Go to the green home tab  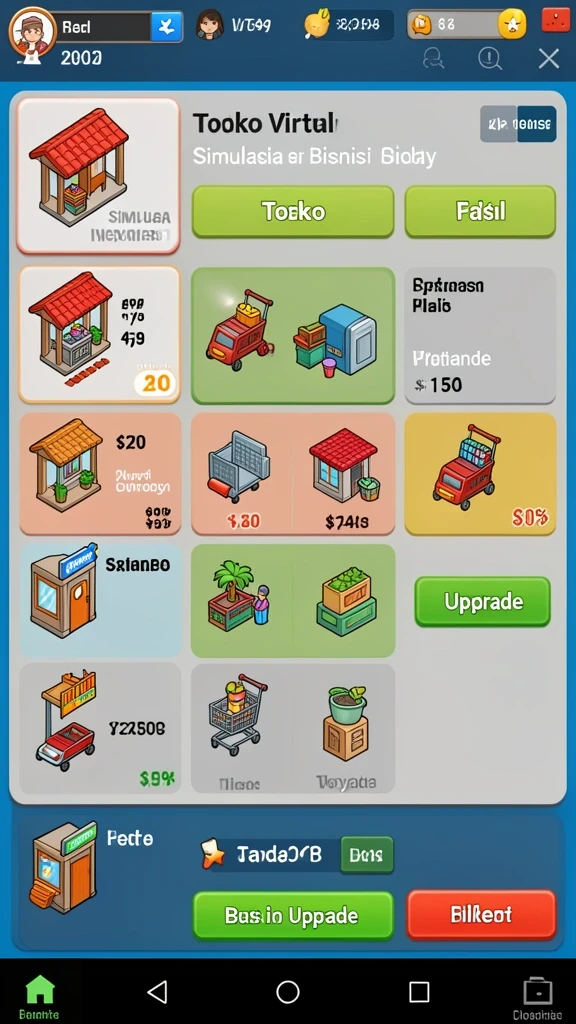click(39, 997)
